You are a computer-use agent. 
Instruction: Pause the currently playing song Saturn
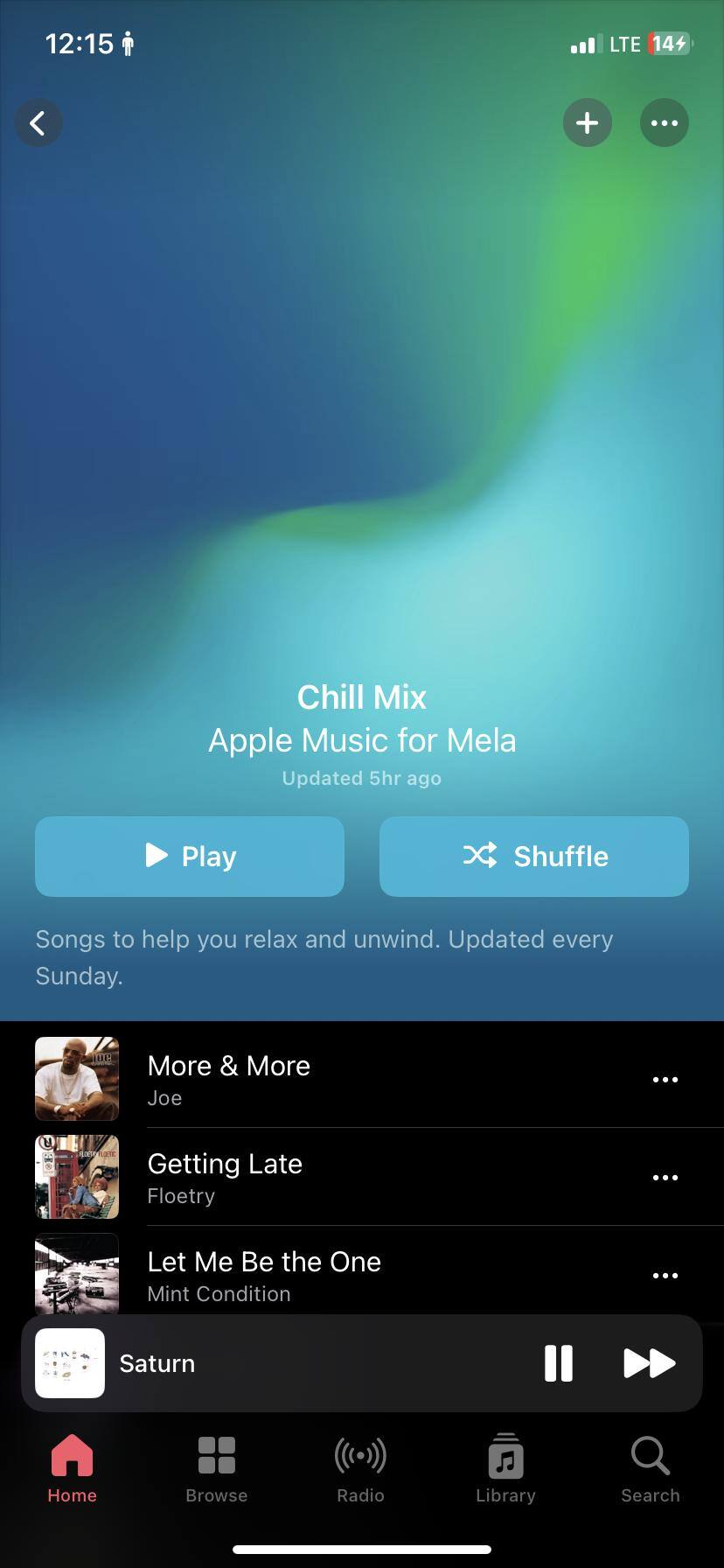558,1363
